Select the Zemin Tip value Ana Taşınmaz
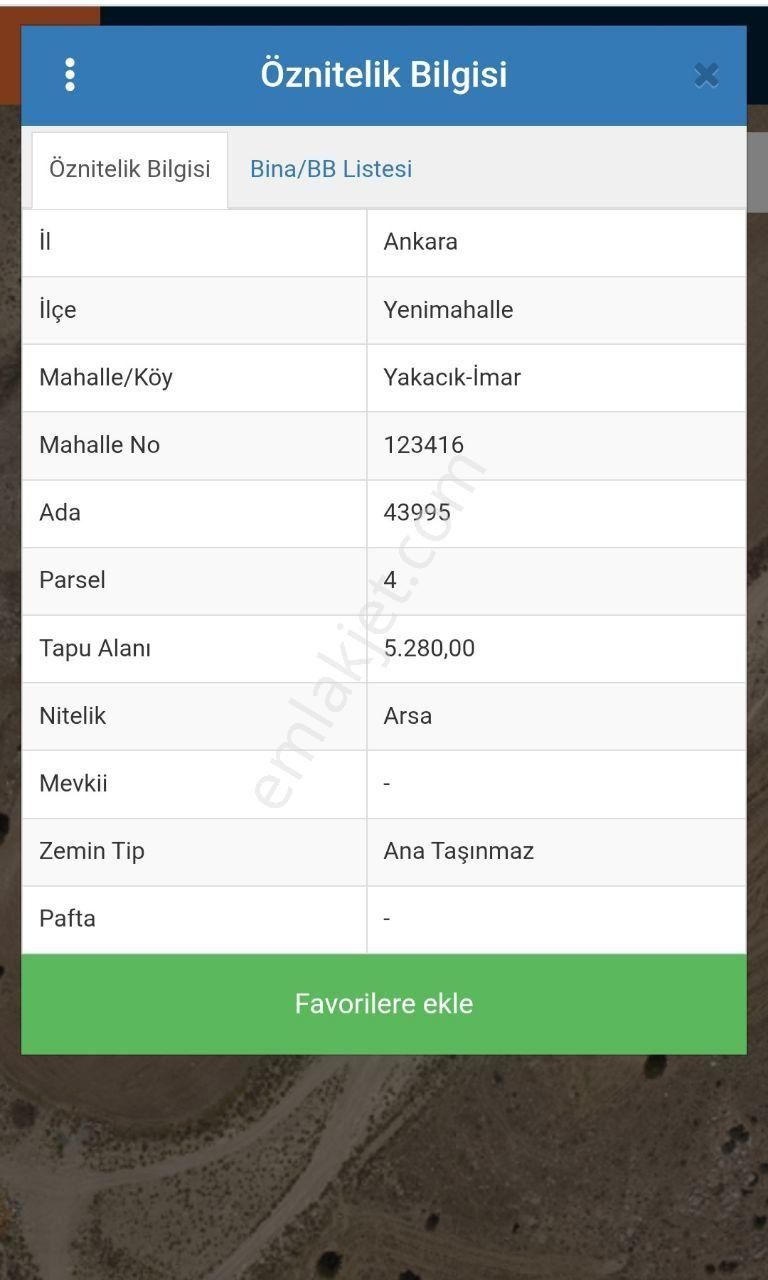Screen dimensions: 768x1280 [458, 851]
